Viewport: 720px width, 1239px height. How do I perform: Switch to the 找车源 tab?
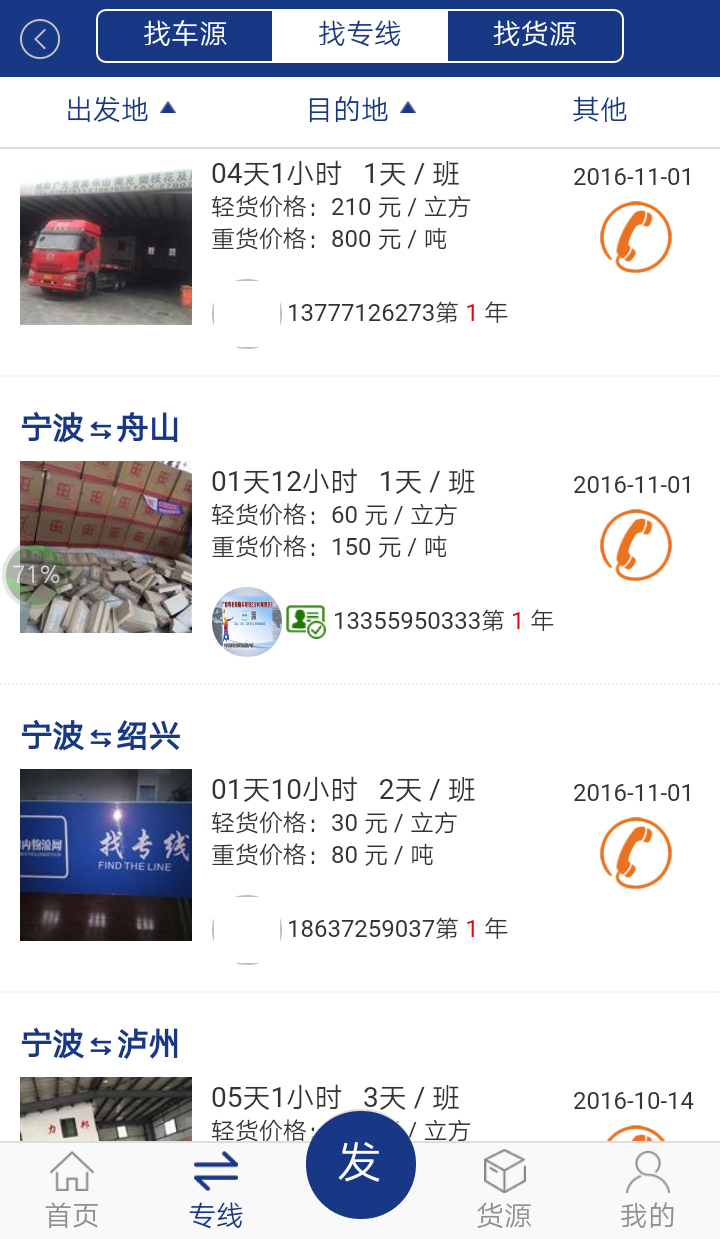click(185, 35)
